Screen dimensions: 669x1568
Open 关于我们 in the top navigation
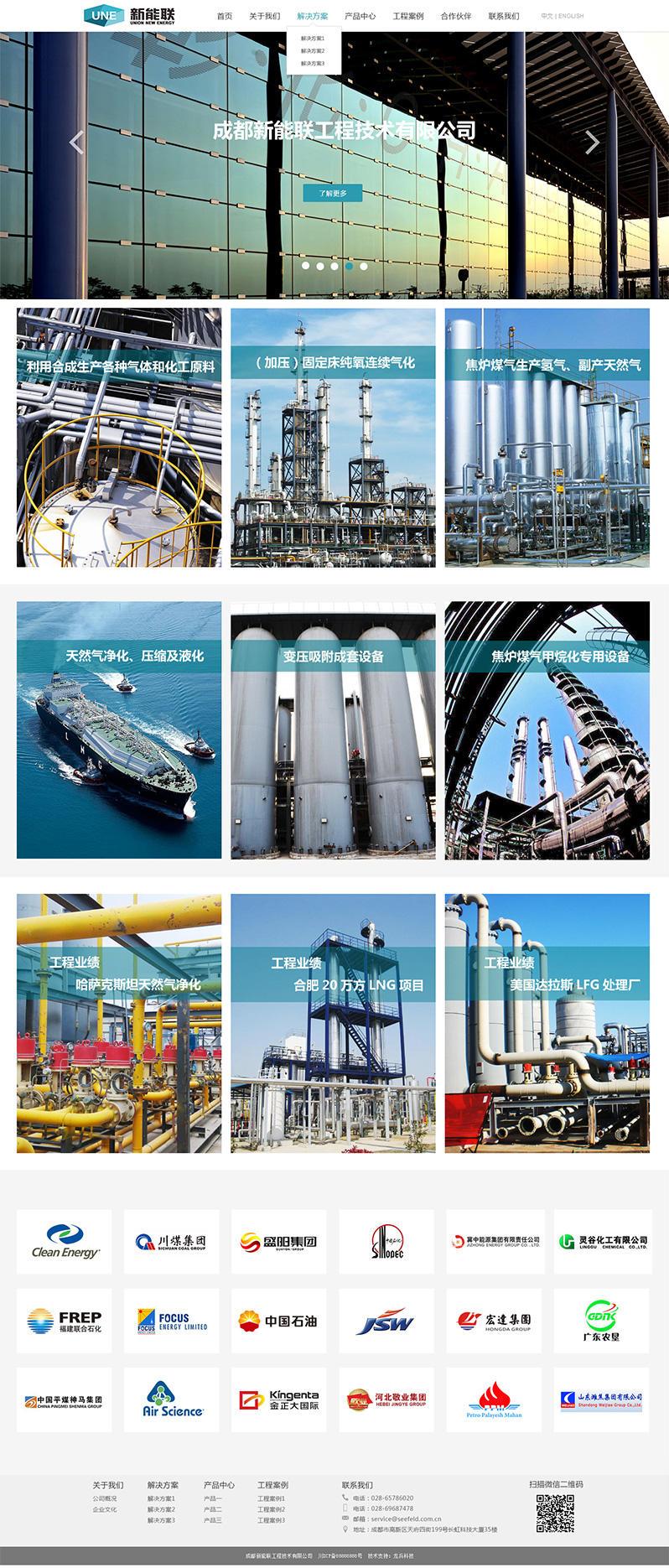point(264,16)
